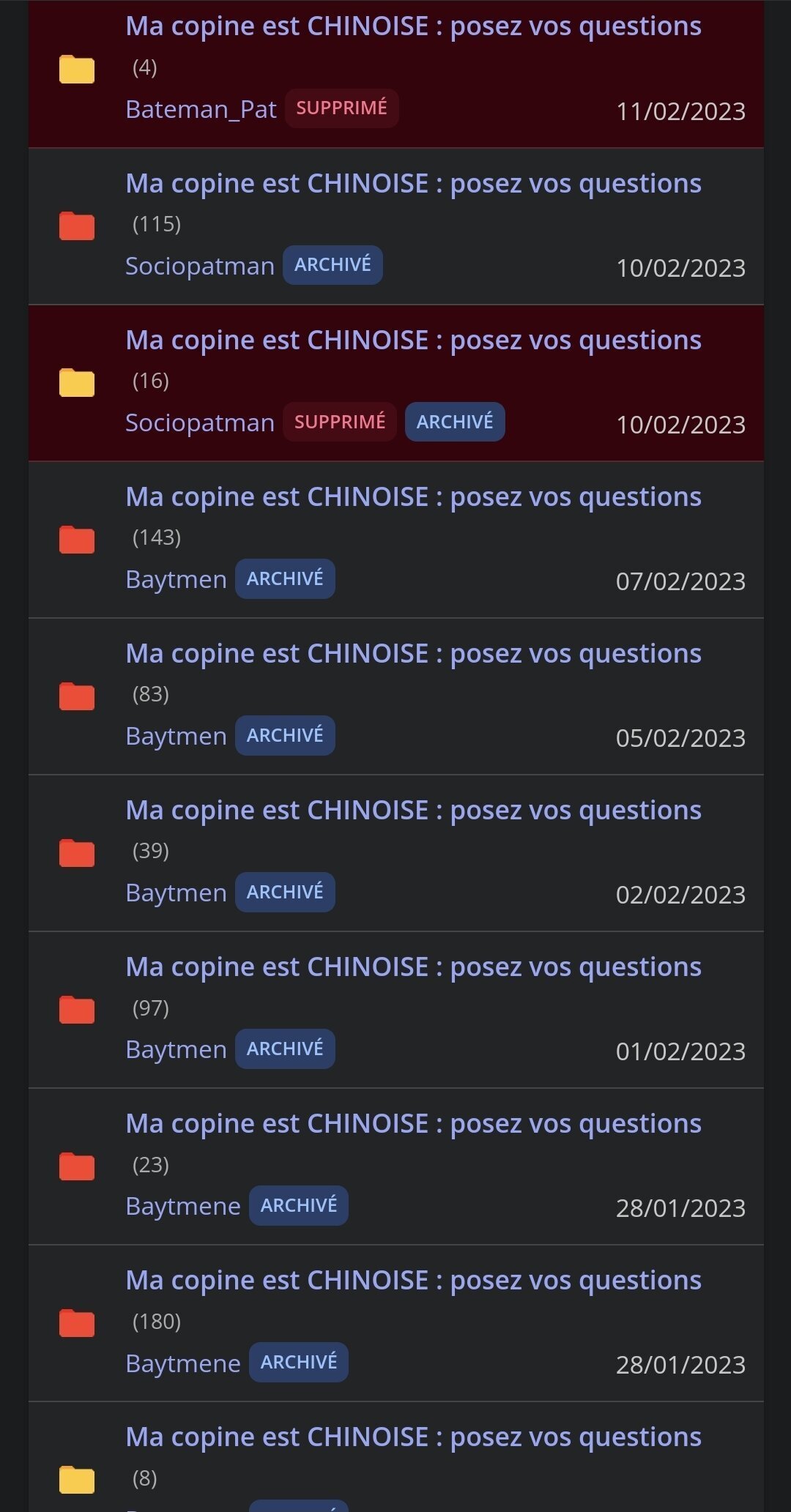View Sociopatman's profile on the 115-reply topic
Image resolution: width=791 pixels, height=1512 pixels.
pyautogui.click(x=200, y=266)
